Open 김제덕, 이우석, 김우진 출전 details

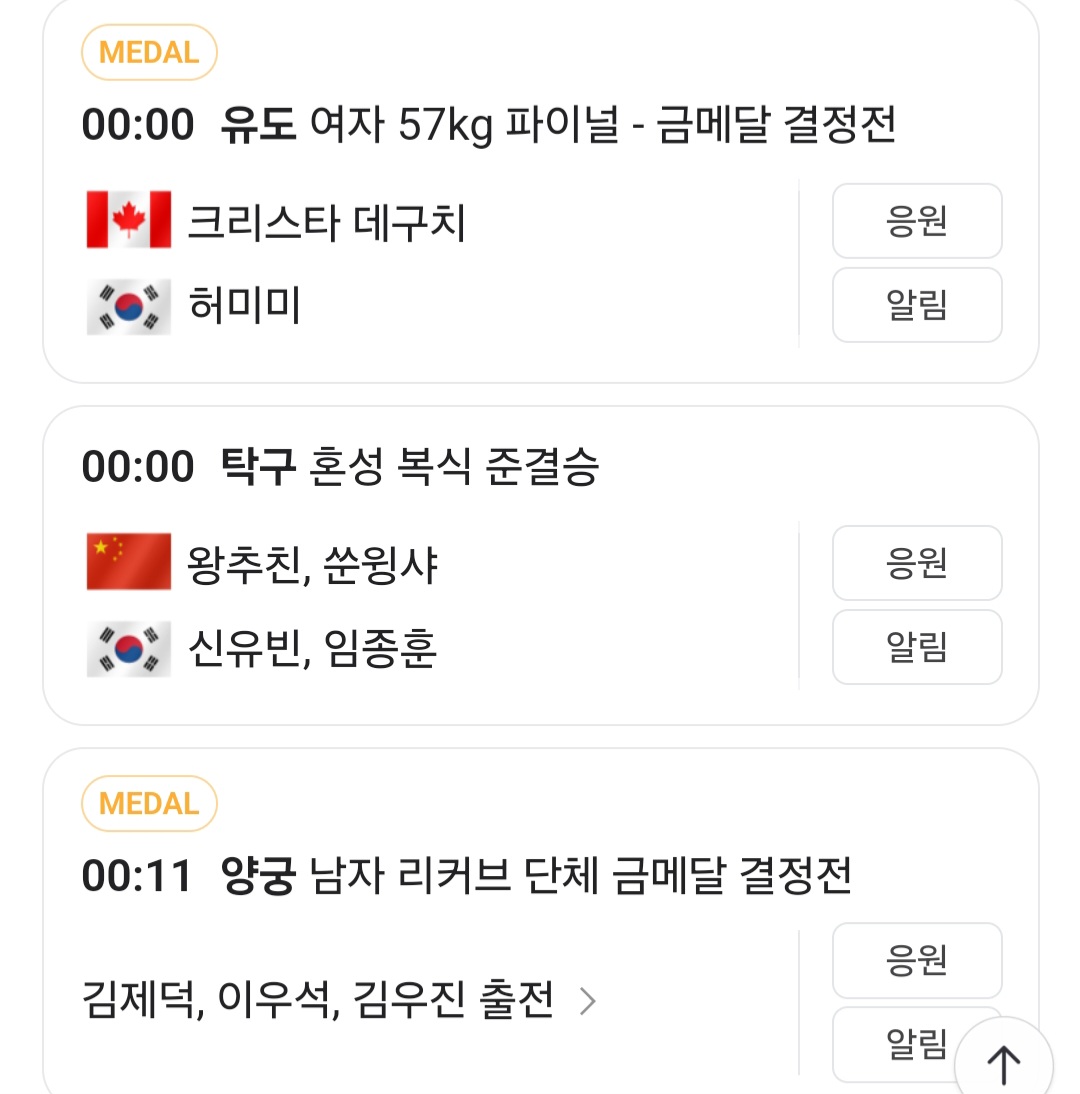pos(339,1000)
